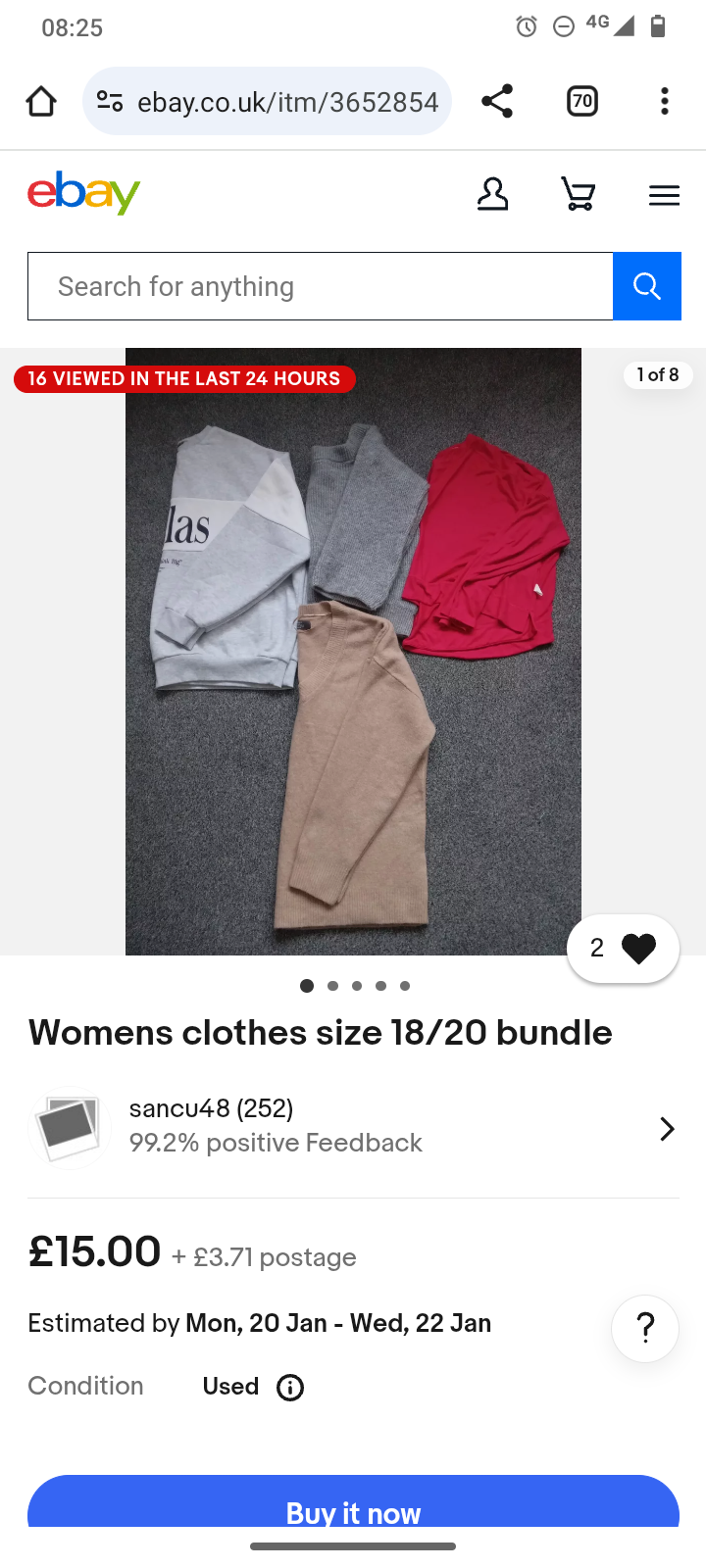The height and width of the screenshot is (1568, 706).
Task: Open the browser overflow menu
Action: coord(665,101)
